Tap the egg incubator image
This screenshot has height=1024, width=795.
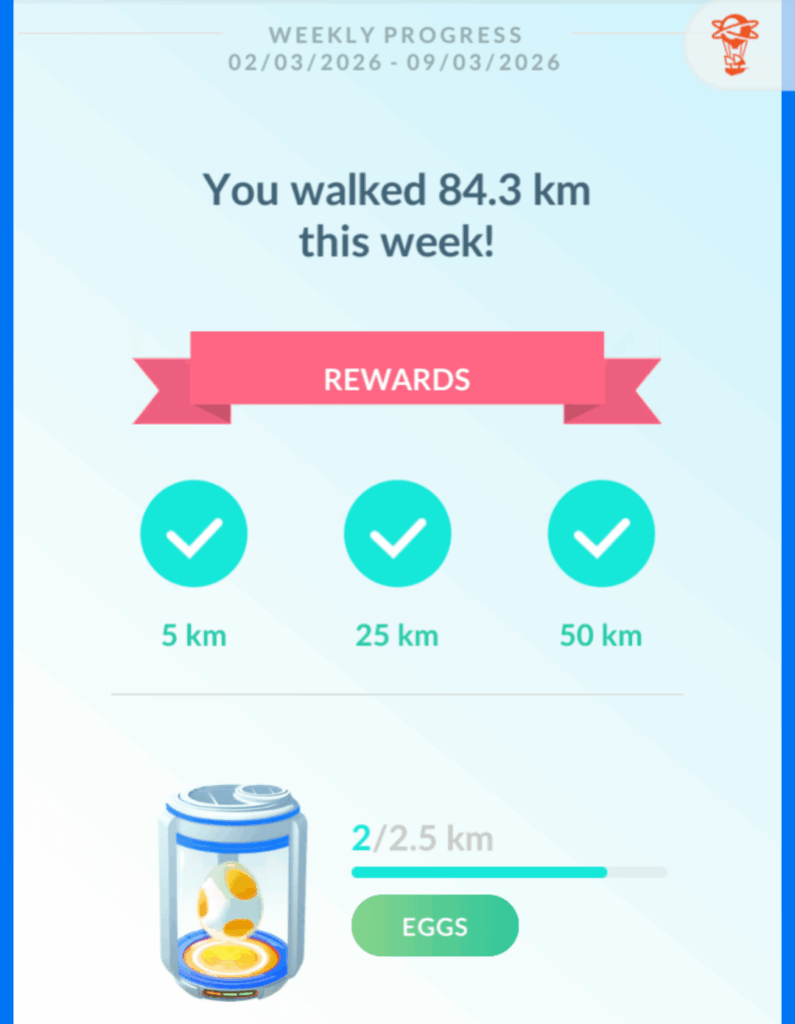[232, 890]
